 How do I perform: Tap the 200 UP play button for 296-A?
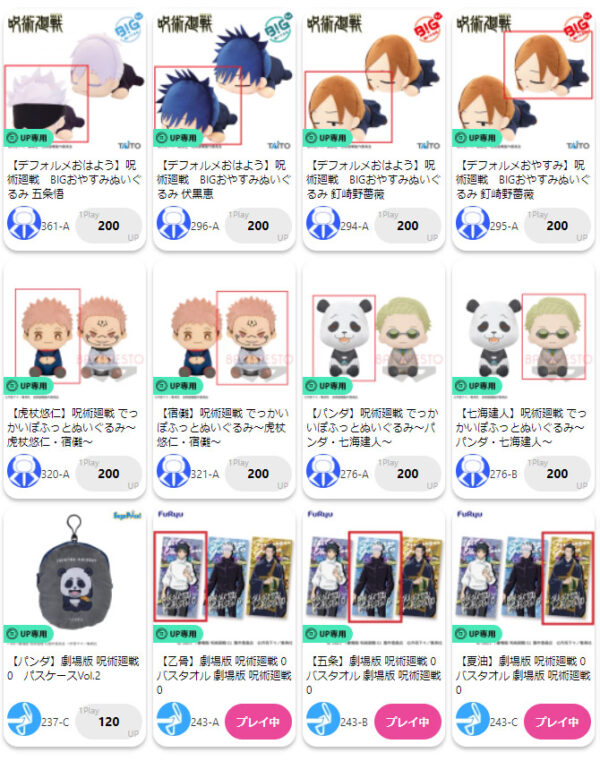click(258, 226)
